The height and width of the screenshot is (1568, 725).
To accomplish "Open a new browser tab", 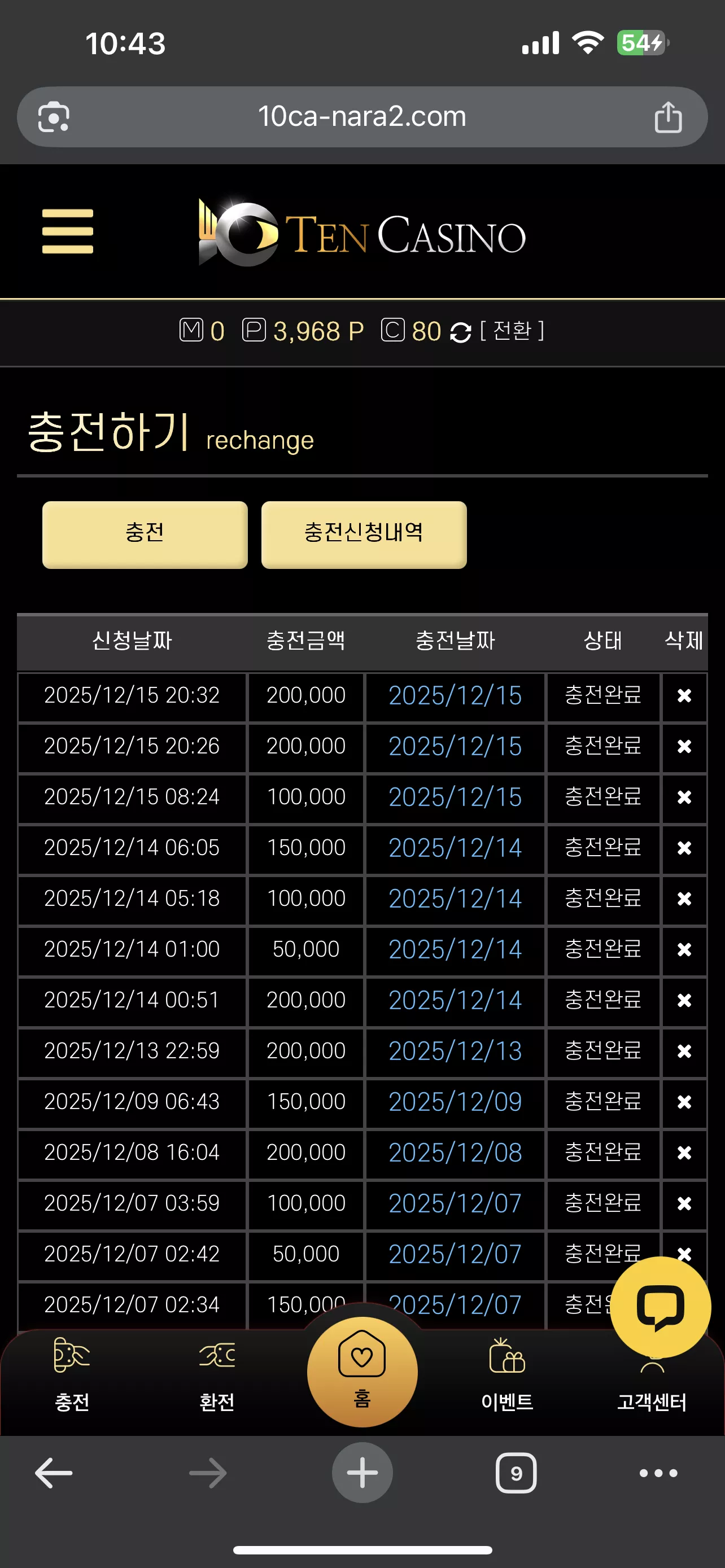I will coord(362,1473).
